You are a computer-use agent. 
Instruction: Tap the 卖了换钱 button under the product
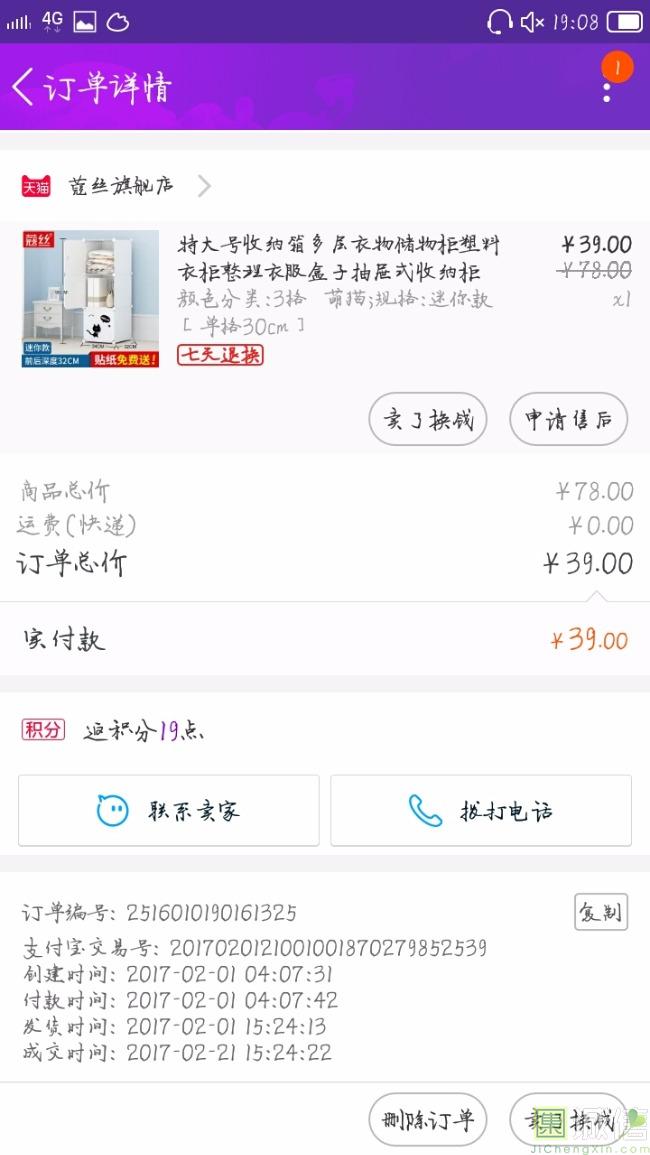pyautogui.click(x=428, y=420)
